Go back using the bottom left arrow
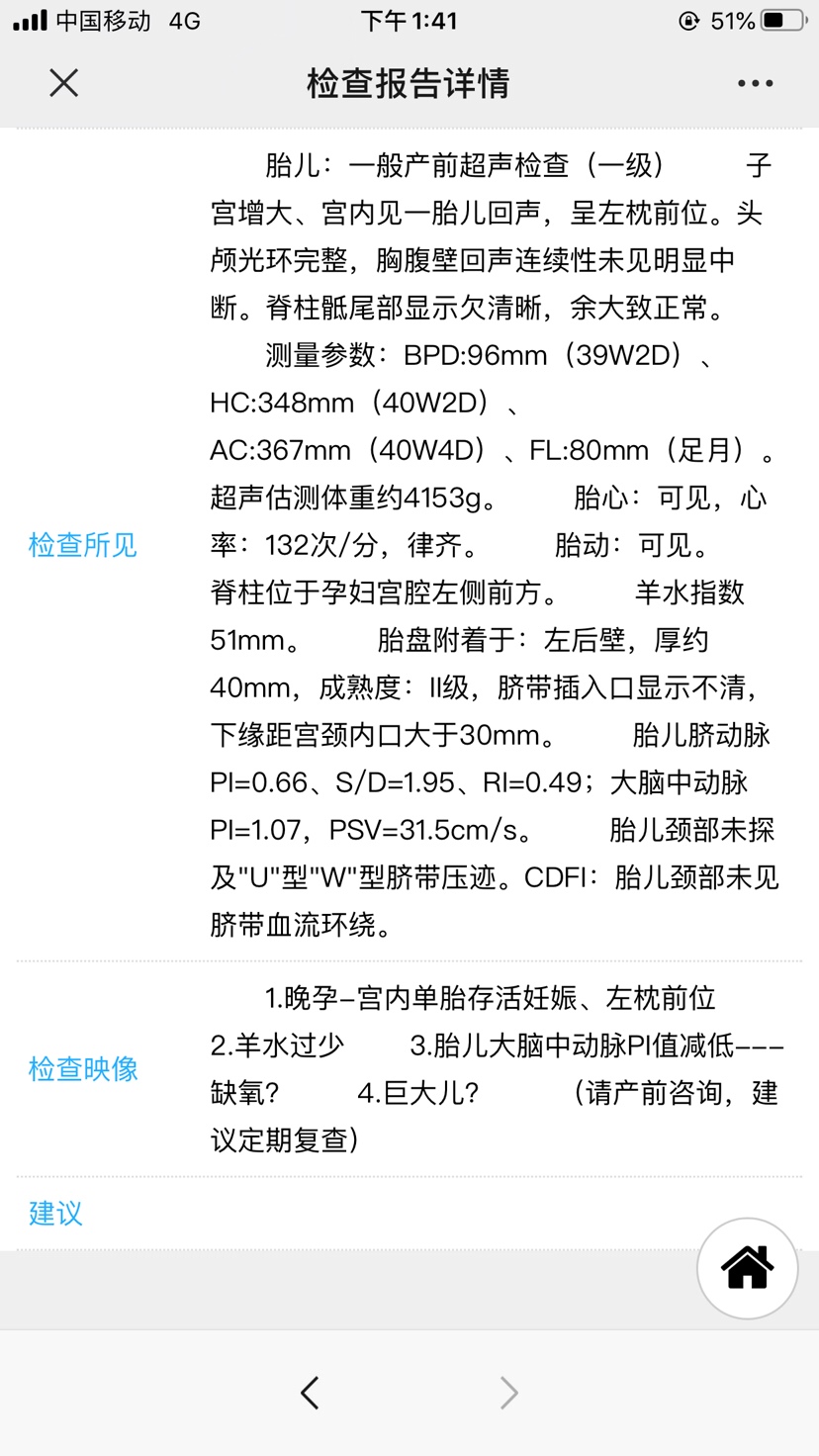Image resolution: width=819 pixels, height=1456 pixels. [310, 1393]
